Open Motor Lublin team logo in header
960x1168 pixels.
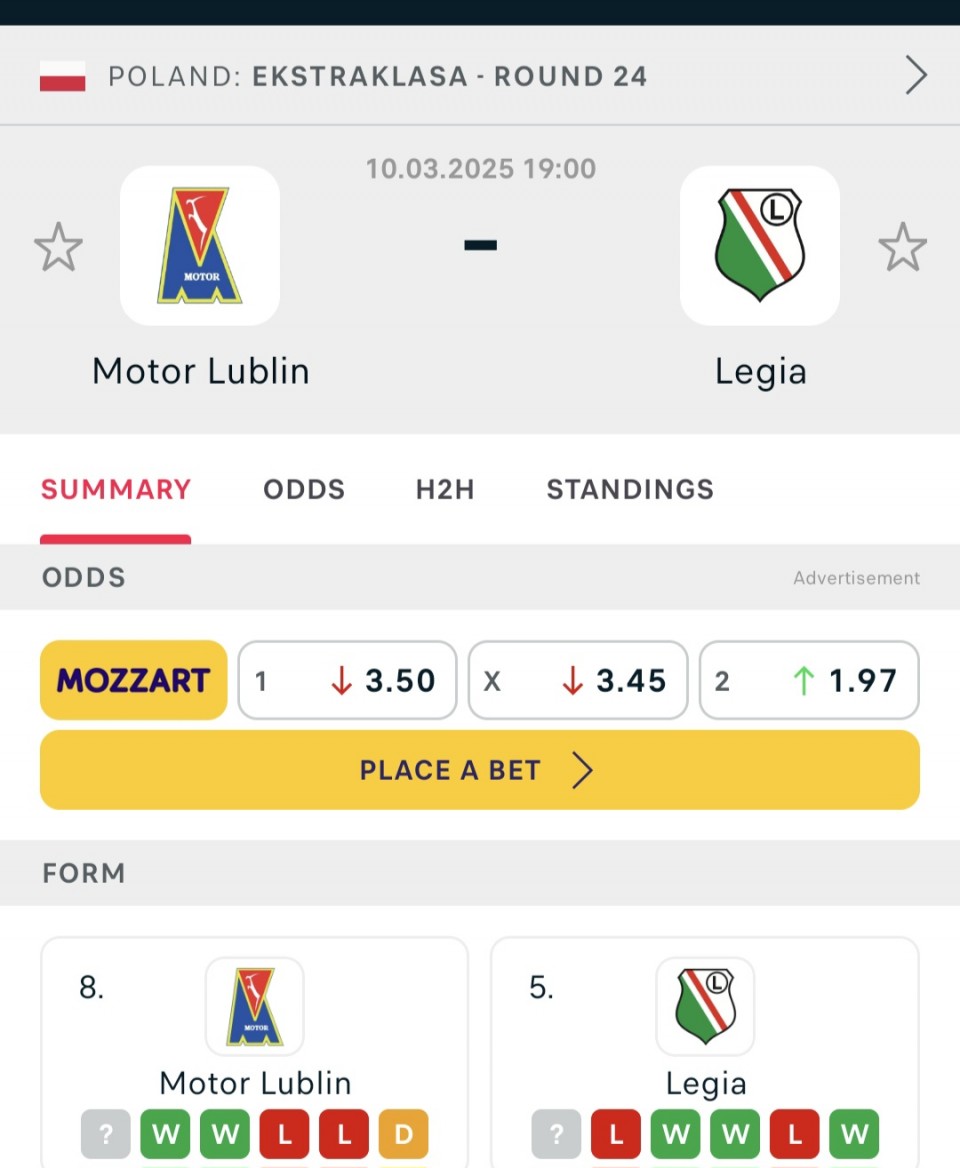click(200, 245)
